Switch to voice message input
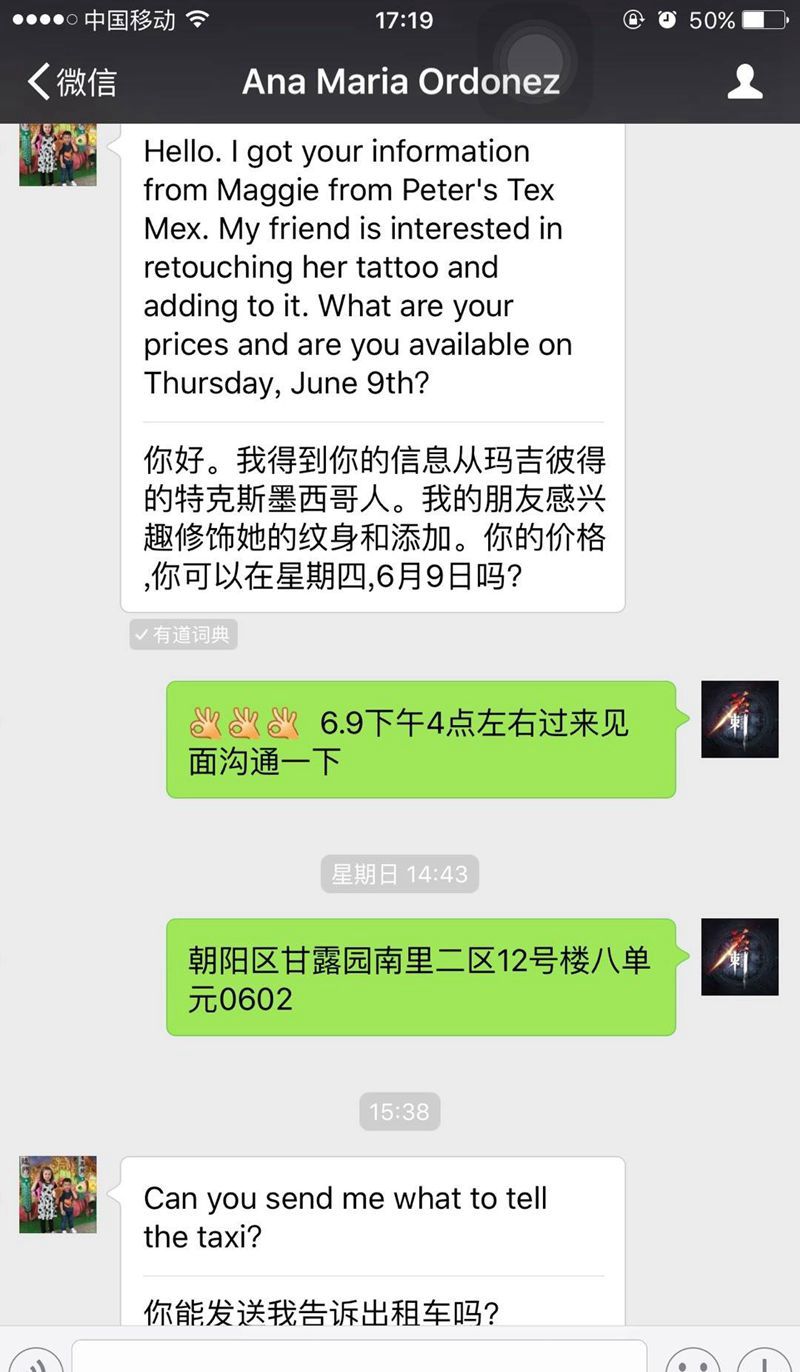This screenshot has height=1372, width=800. (x=36, y=1362)
